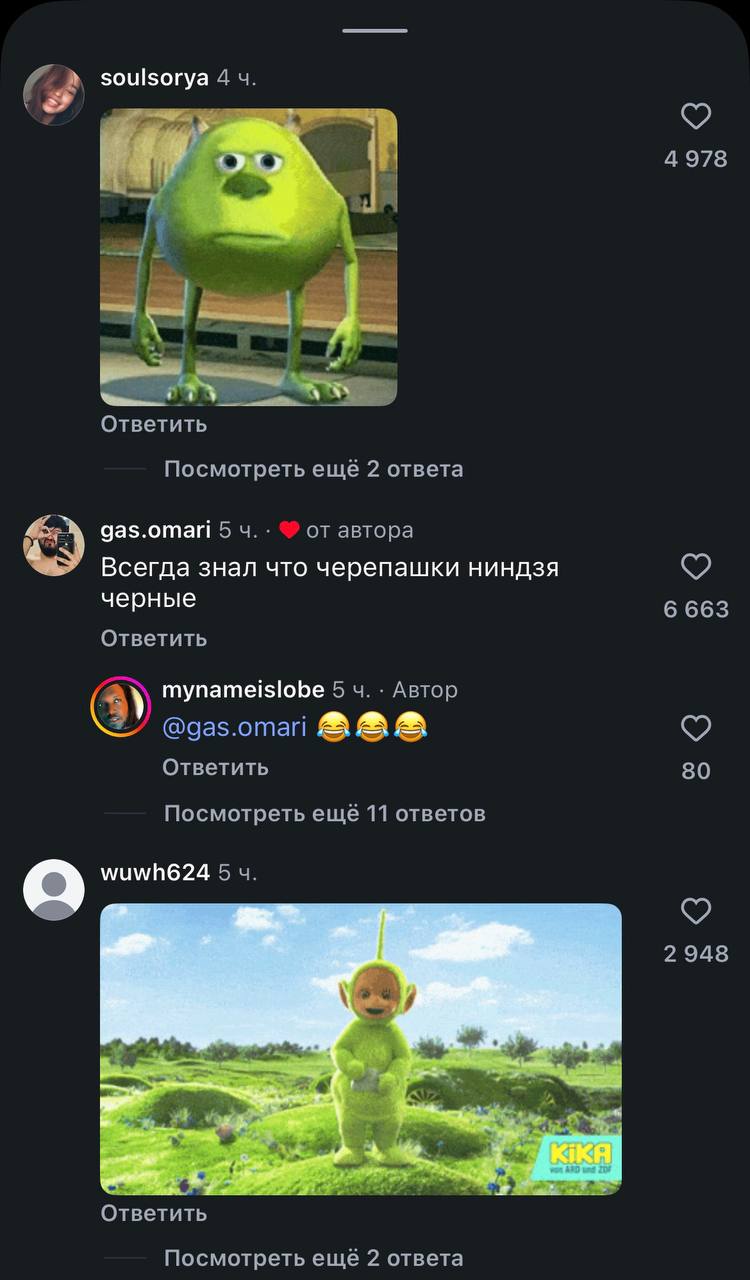Like wuwh624's Teletubby comment
Viewport: 750px width, 1280px height.
click(696, 912)
